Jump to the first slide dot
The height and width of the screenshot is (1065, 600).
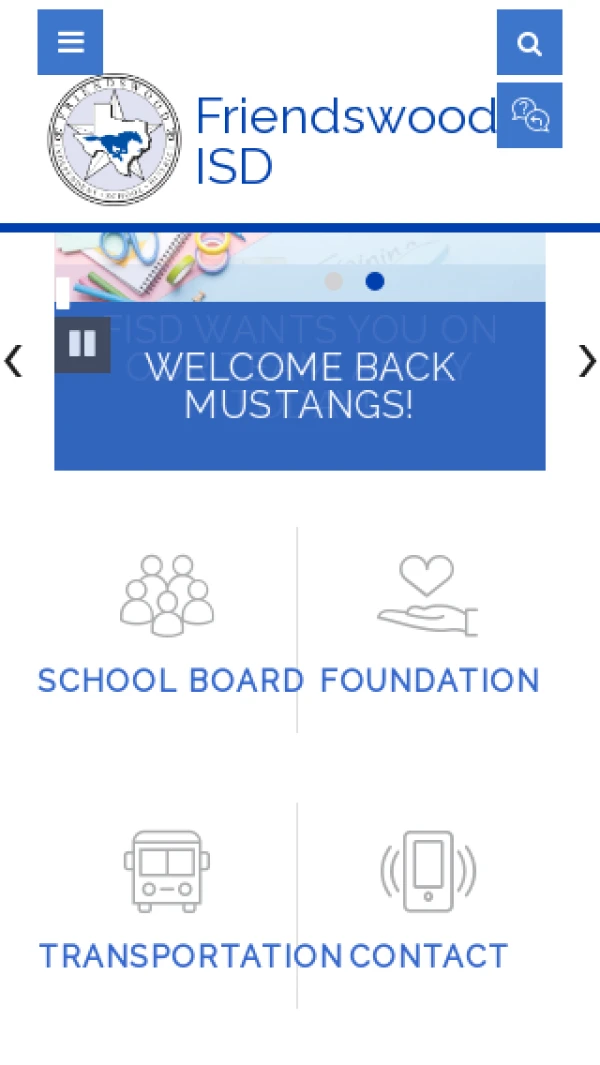point(334,282)
